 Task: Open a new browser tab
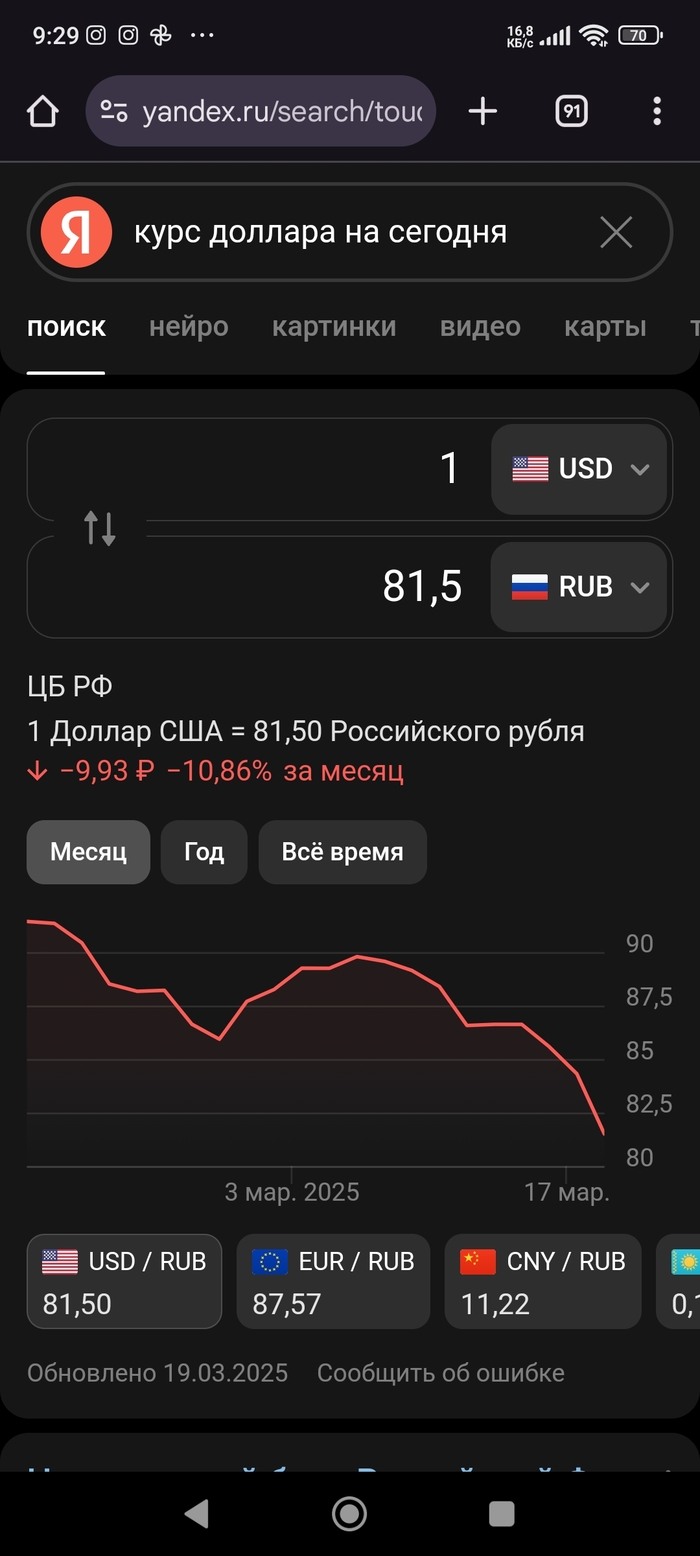tap(482, 112)
